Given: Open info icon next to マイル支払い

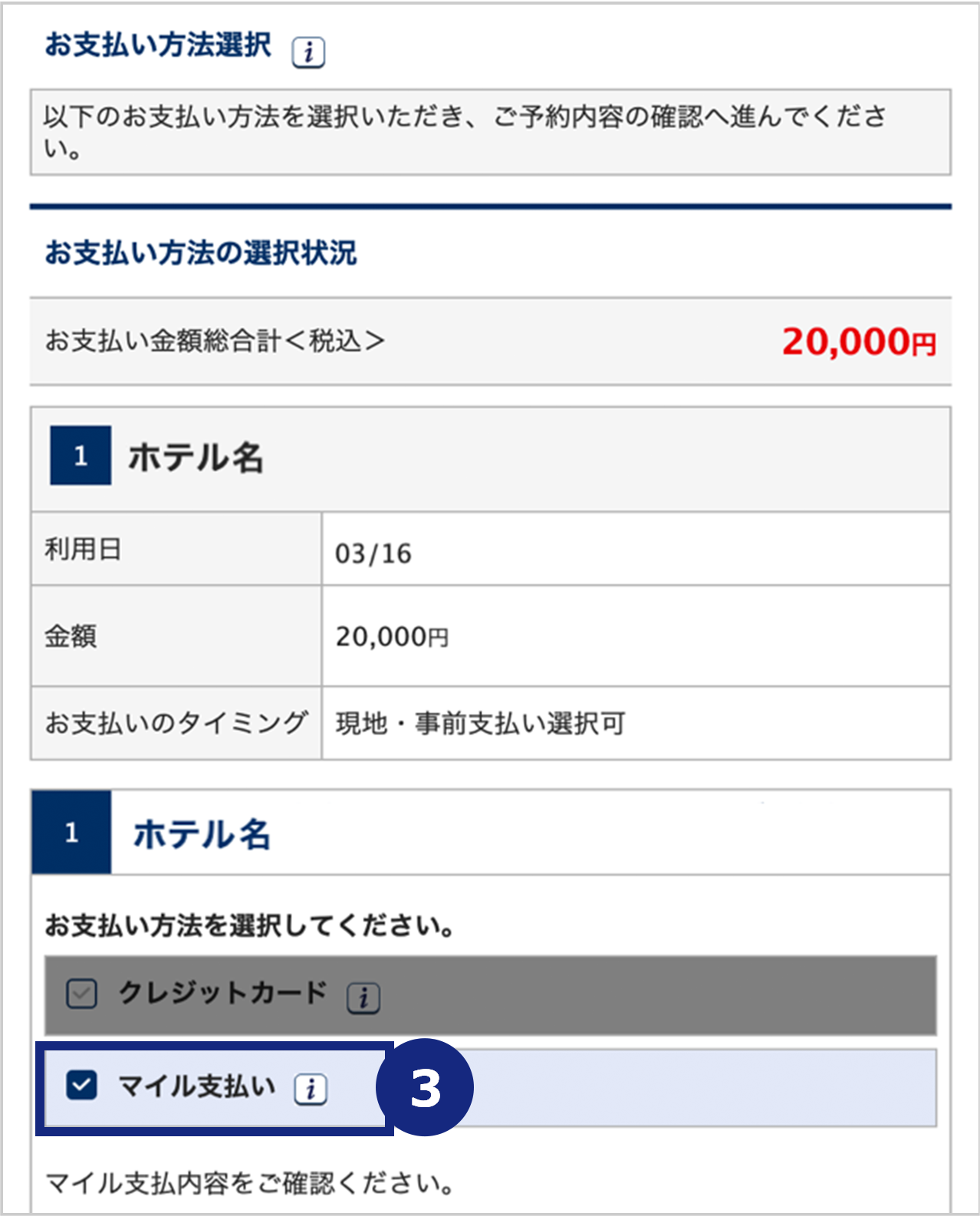Looking at the screenshot, I should pyautogui.click(x=311, y=1089).
